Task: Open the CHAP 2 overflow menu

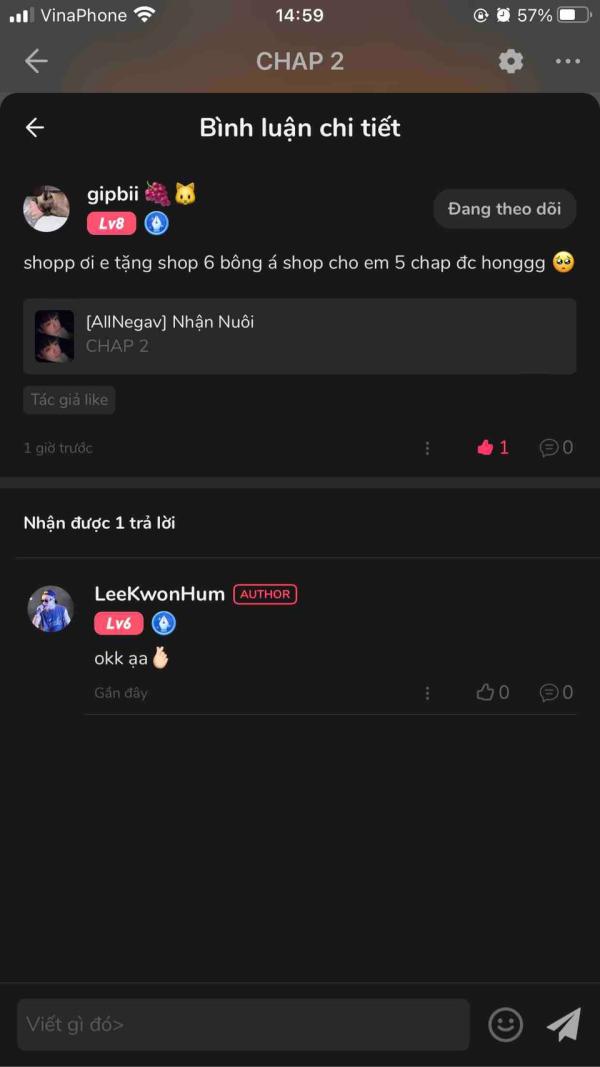Action: pos(568,61)
